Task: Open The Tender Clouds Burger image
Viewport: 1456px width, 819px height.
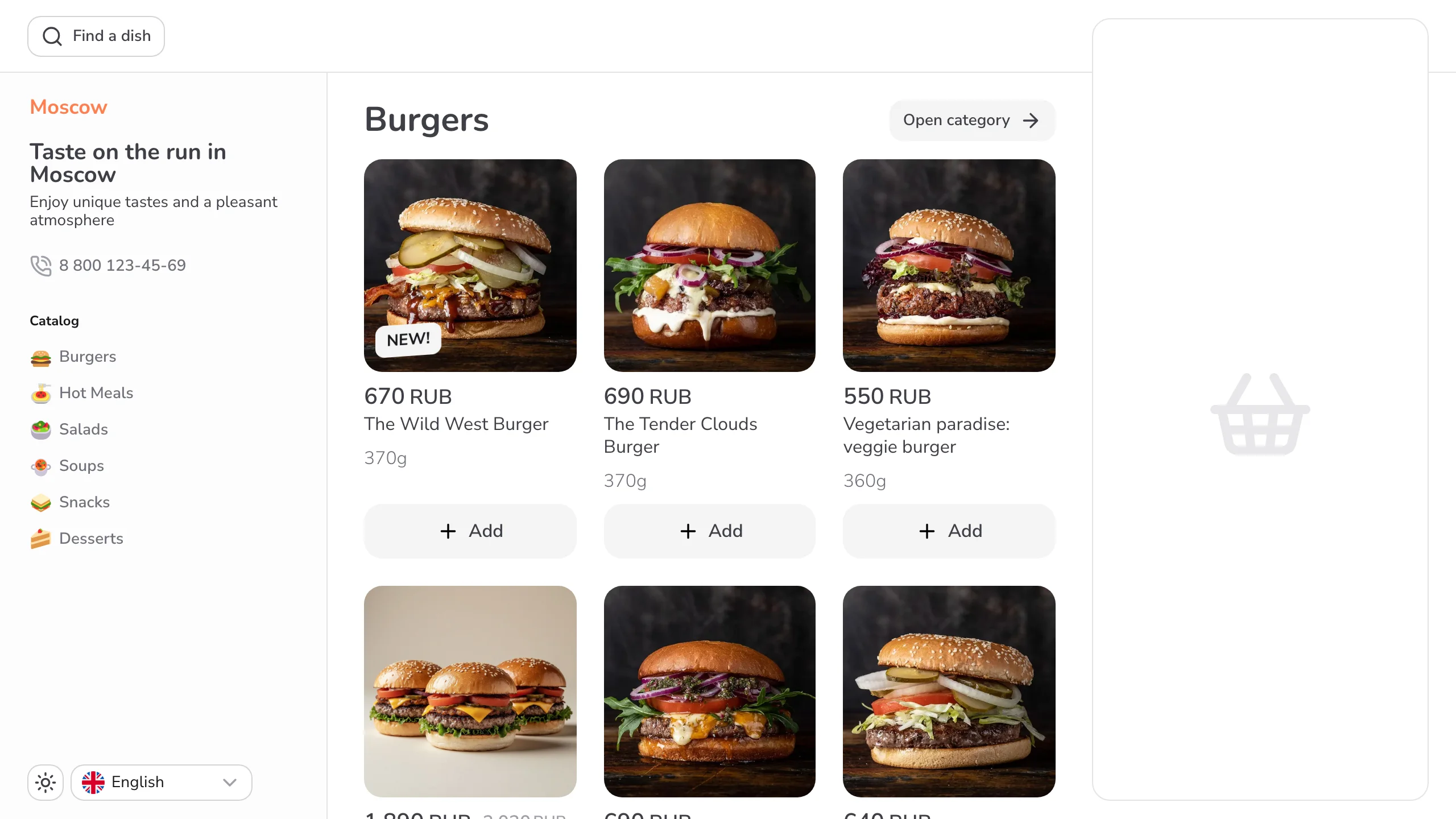Action: (x=709, y=265)
